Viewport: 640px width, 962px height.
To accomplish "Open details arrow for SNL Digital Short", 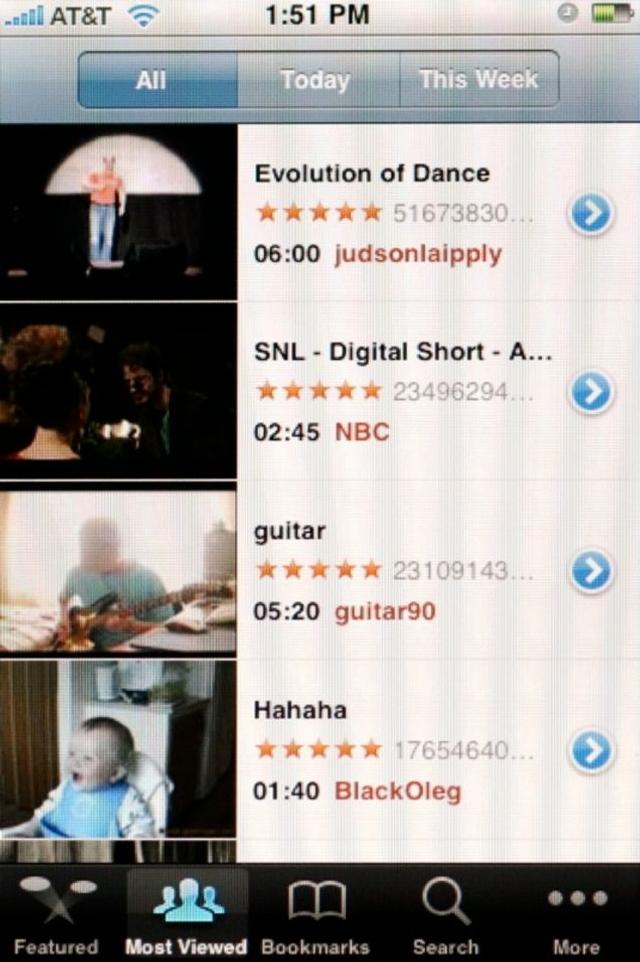I will 591,392.
